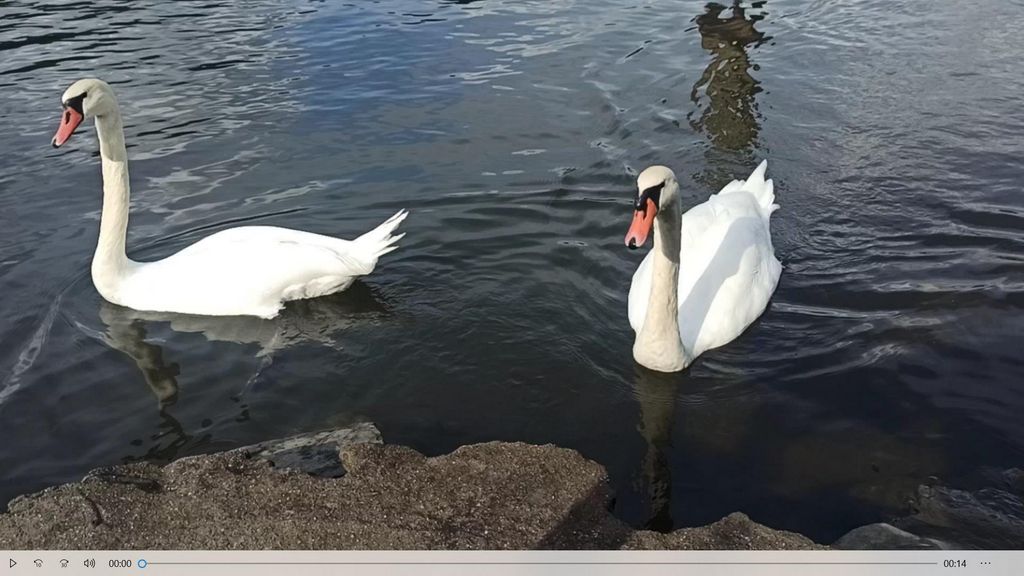The image size is (1024, 576).
Task: Play the swan video
Action: tap(13, 563)
